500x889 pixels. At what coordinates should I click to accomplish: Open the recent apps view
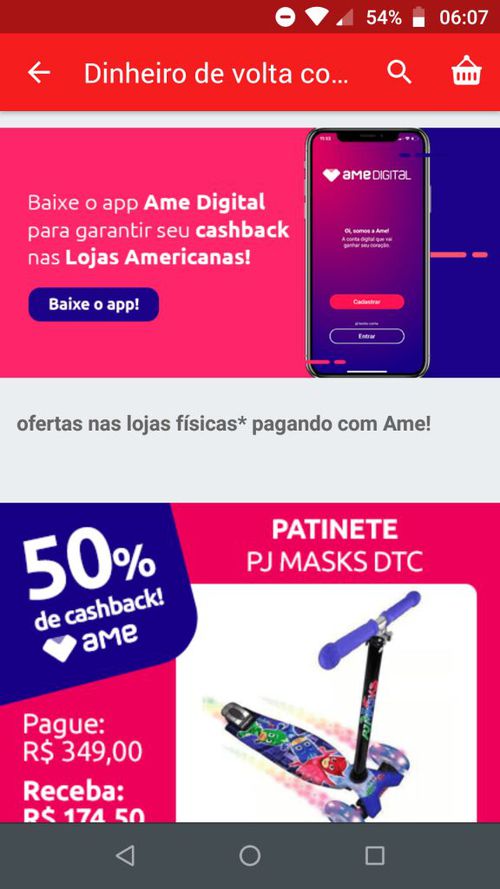[x=375, y=856]
